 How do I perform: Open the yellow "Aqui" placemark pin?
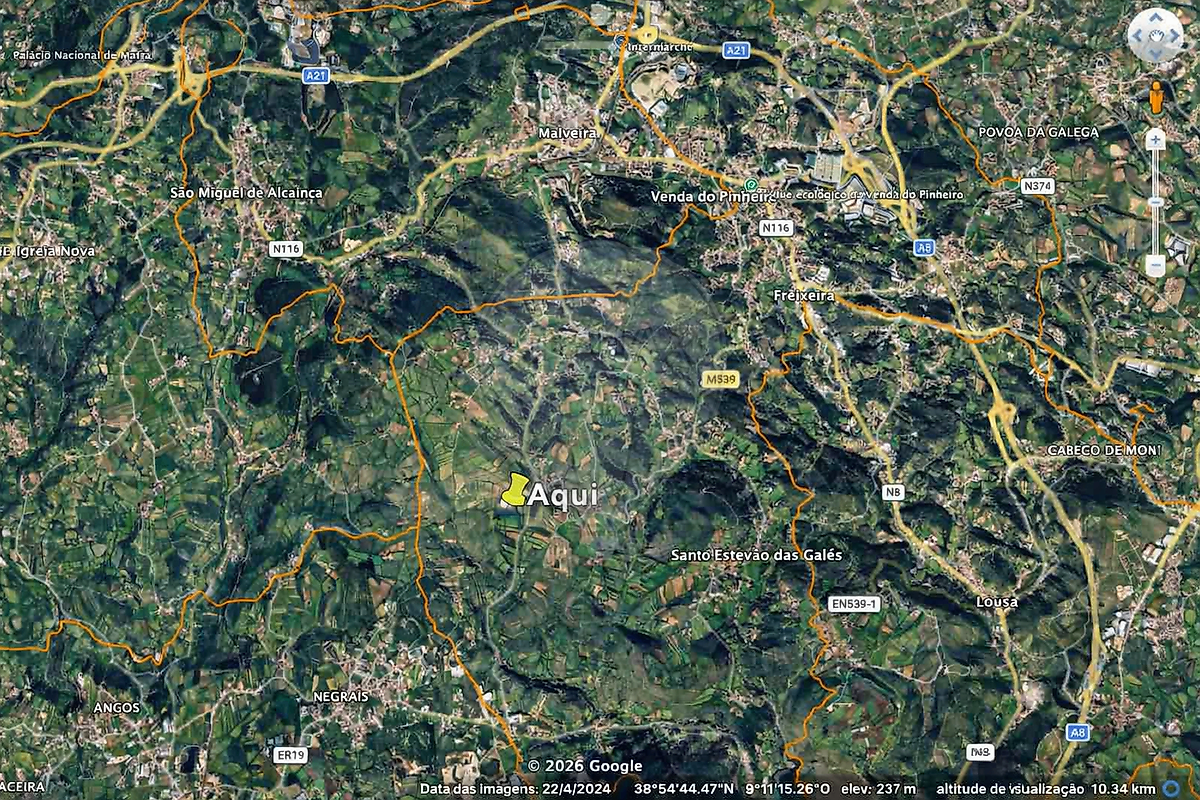pos(514,490)
